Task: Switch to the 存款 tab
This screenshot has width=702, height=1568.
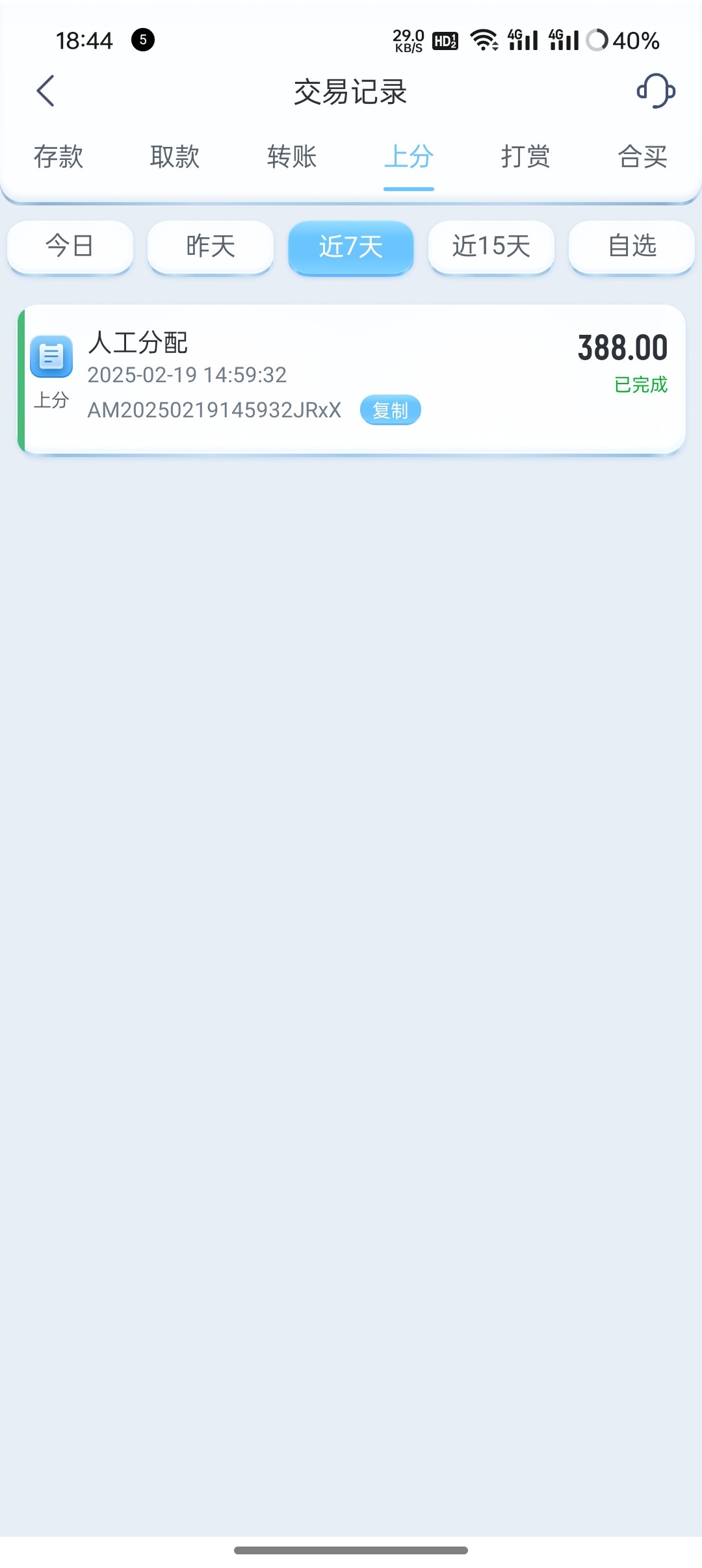Action: [x=58, y=157]
